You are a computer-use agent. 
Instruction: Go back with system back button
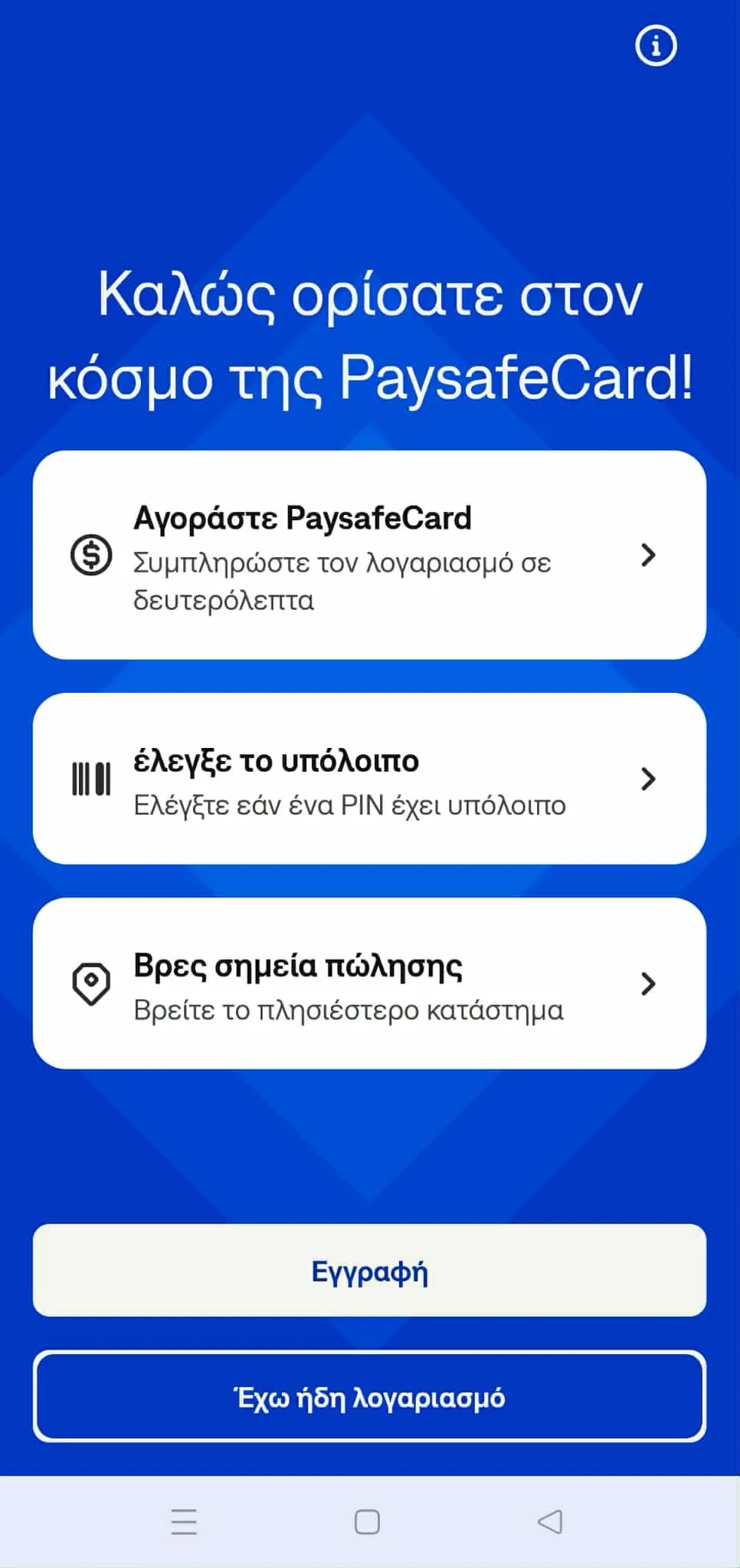click(x=550, y=1521)
